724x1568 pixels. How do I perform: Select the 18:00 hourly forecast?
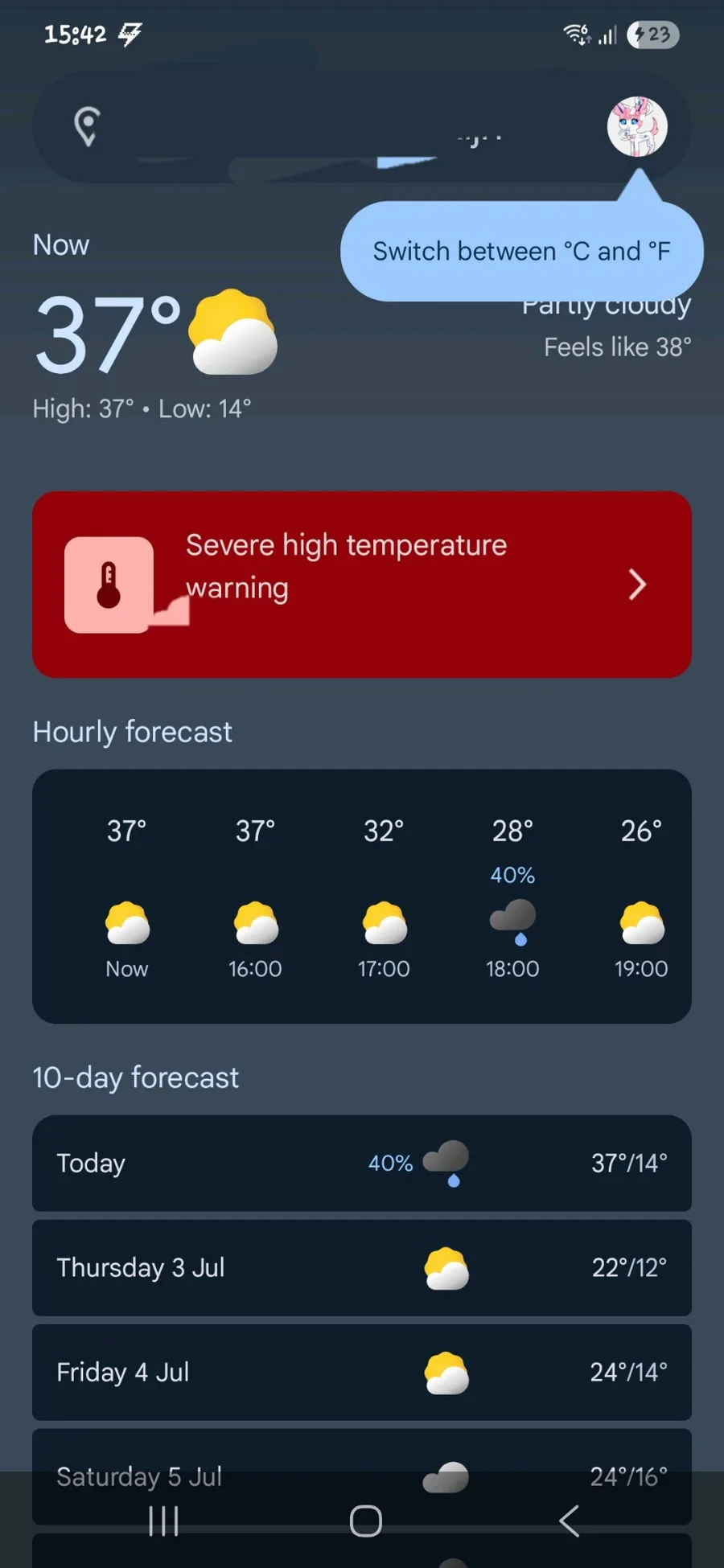tap(512, 897)
